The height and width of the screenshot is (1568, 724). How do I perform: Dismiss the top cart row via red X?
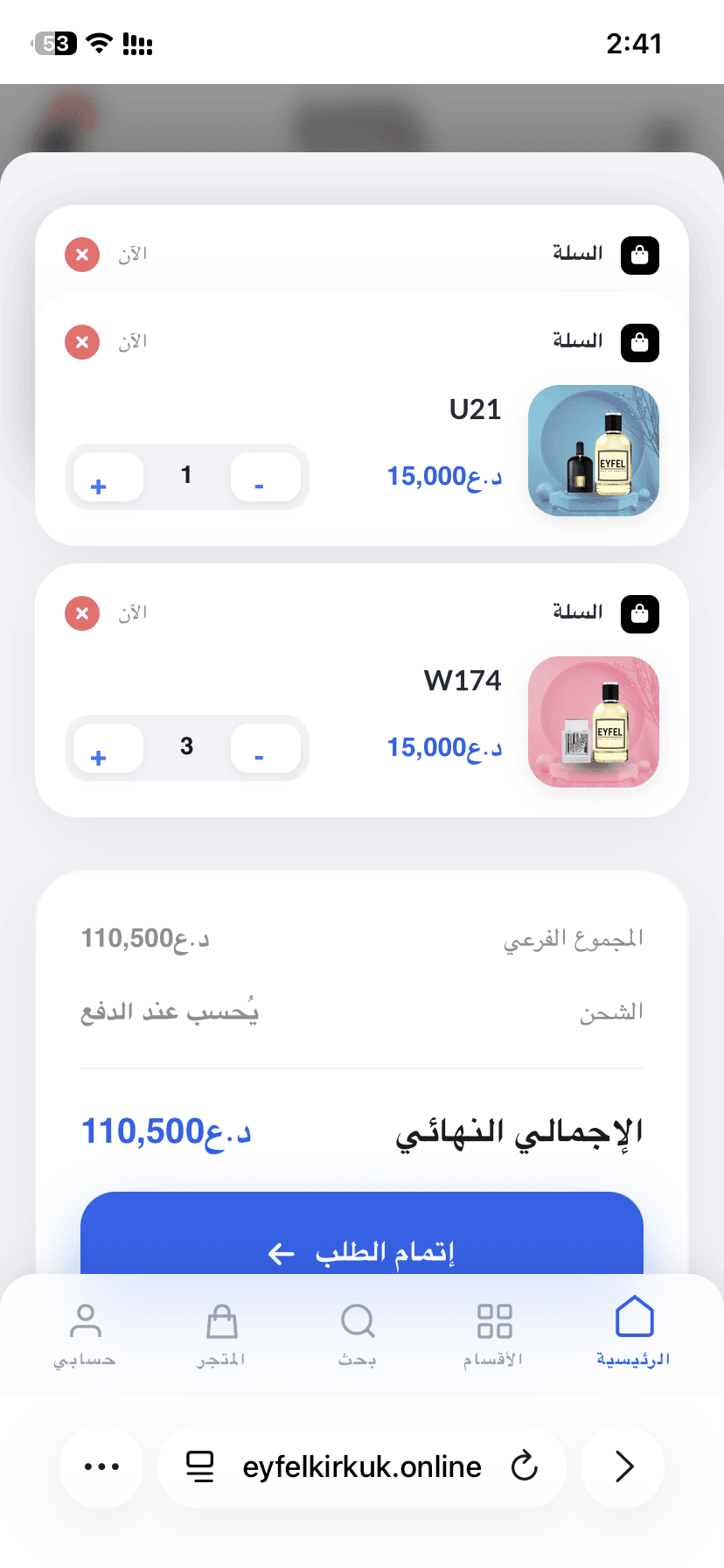[81, 255]
